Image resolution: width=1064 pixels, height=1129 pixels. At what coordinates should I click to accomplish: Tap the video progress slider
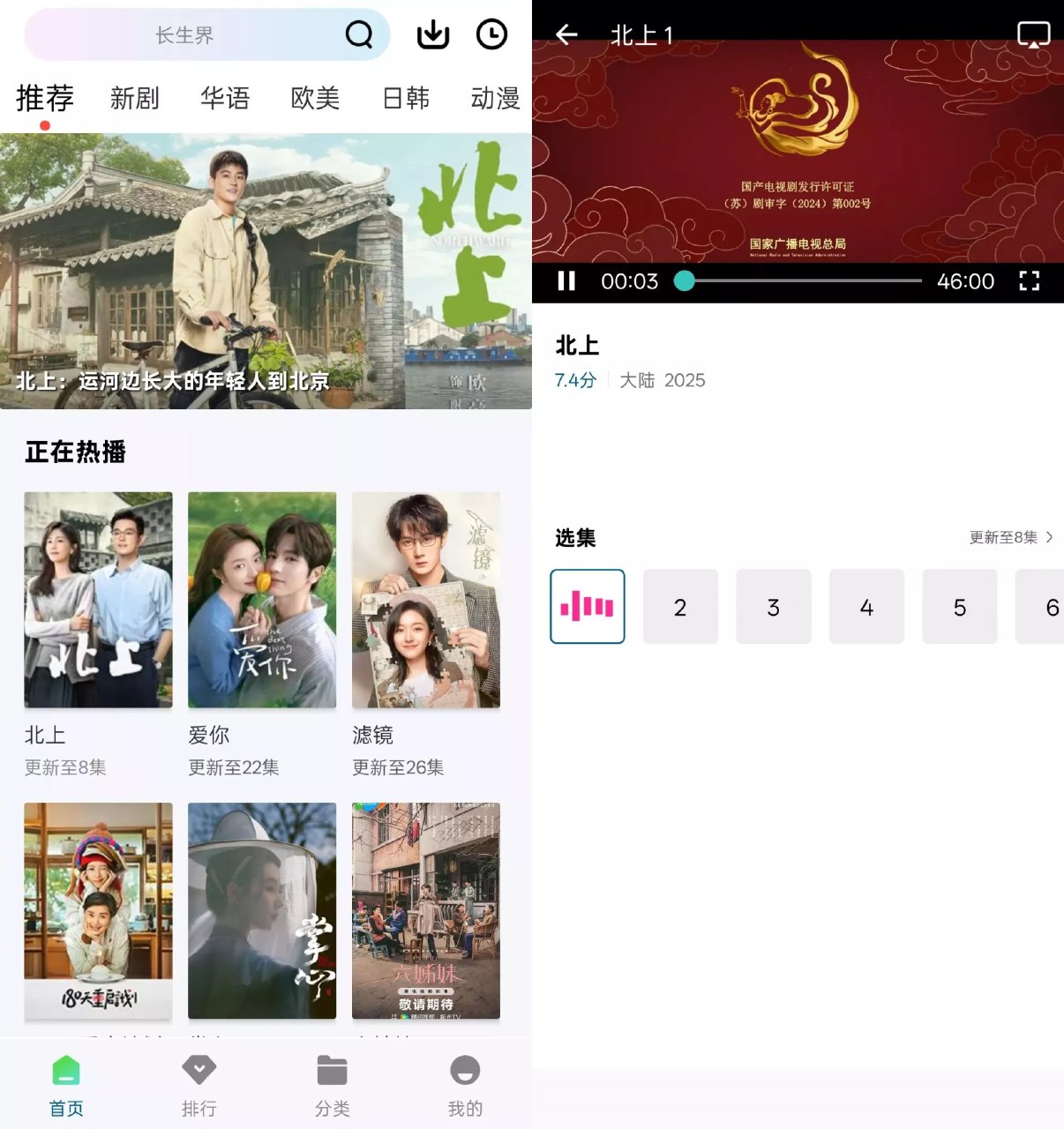click(x=803, y=280)
